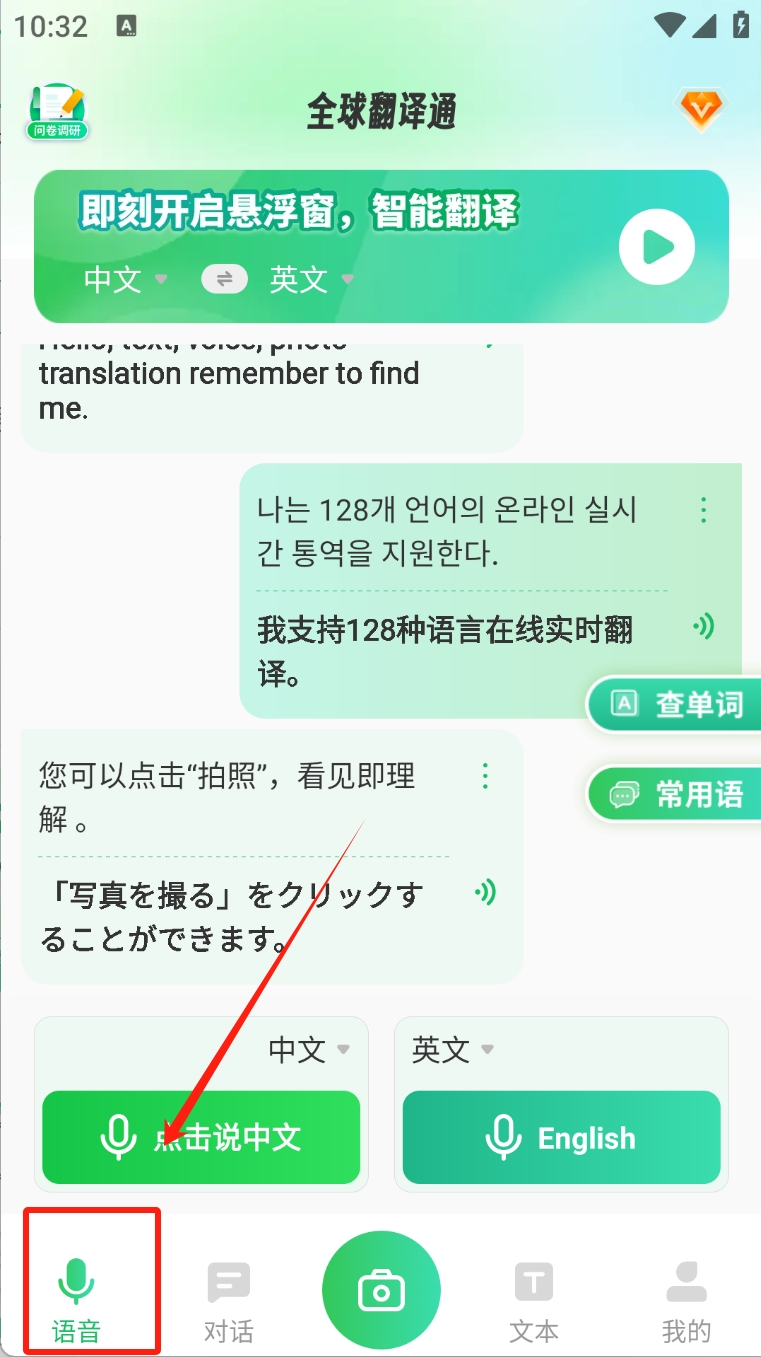This screenshot has height=1357, width=761.
Task: Open the camera photo translation button
Action: click(x=381, y=1290)
